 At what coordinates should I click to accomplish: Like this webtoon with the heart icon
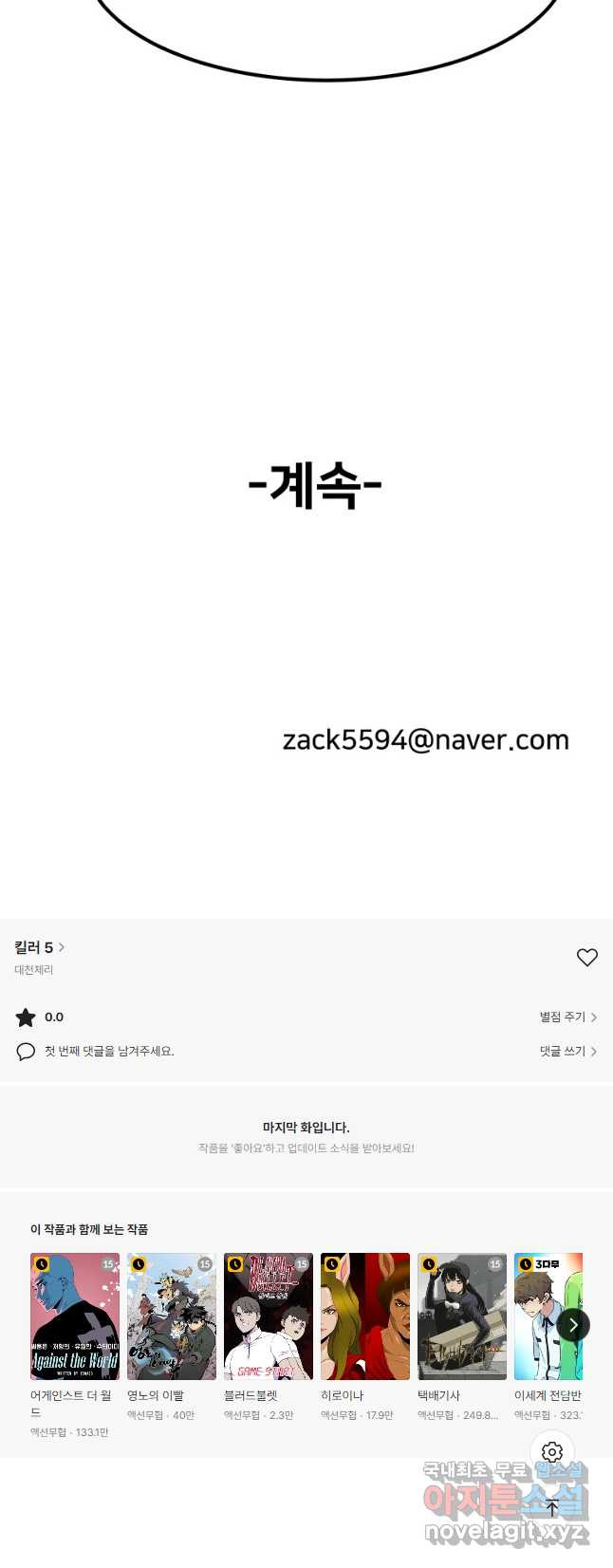coord(586,958)
